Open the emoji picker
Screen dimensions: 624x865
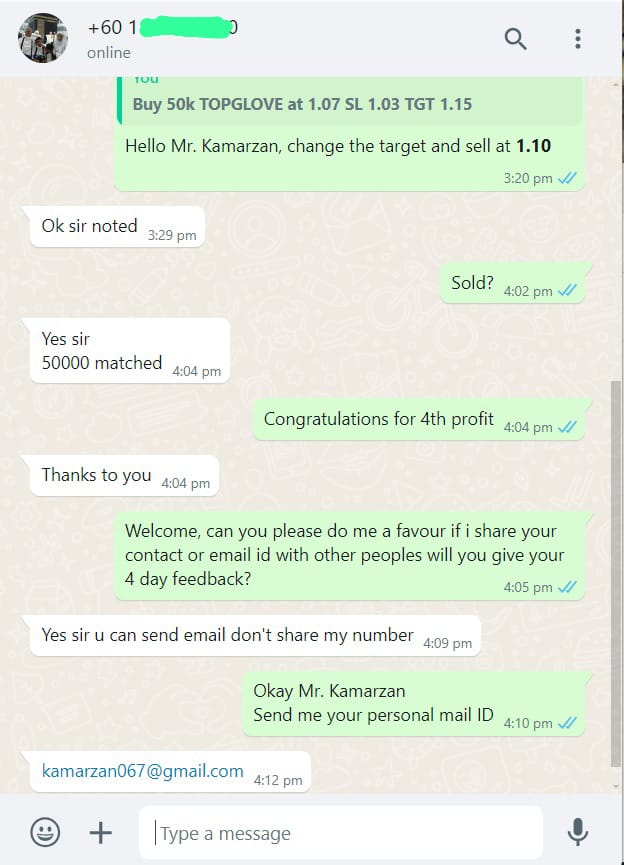pyautogui.click(x=45, y=832)
